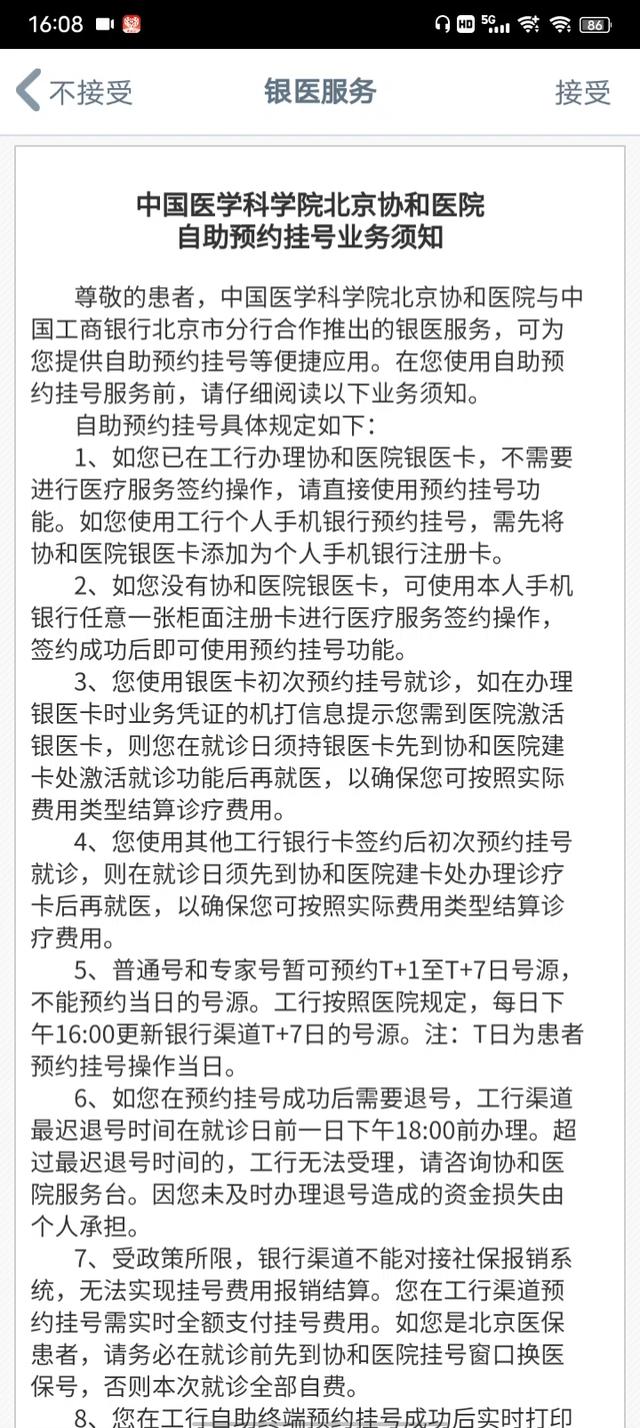
Task: Tap 不接受 to decline the terms
Action: click(x=75, y=92)
